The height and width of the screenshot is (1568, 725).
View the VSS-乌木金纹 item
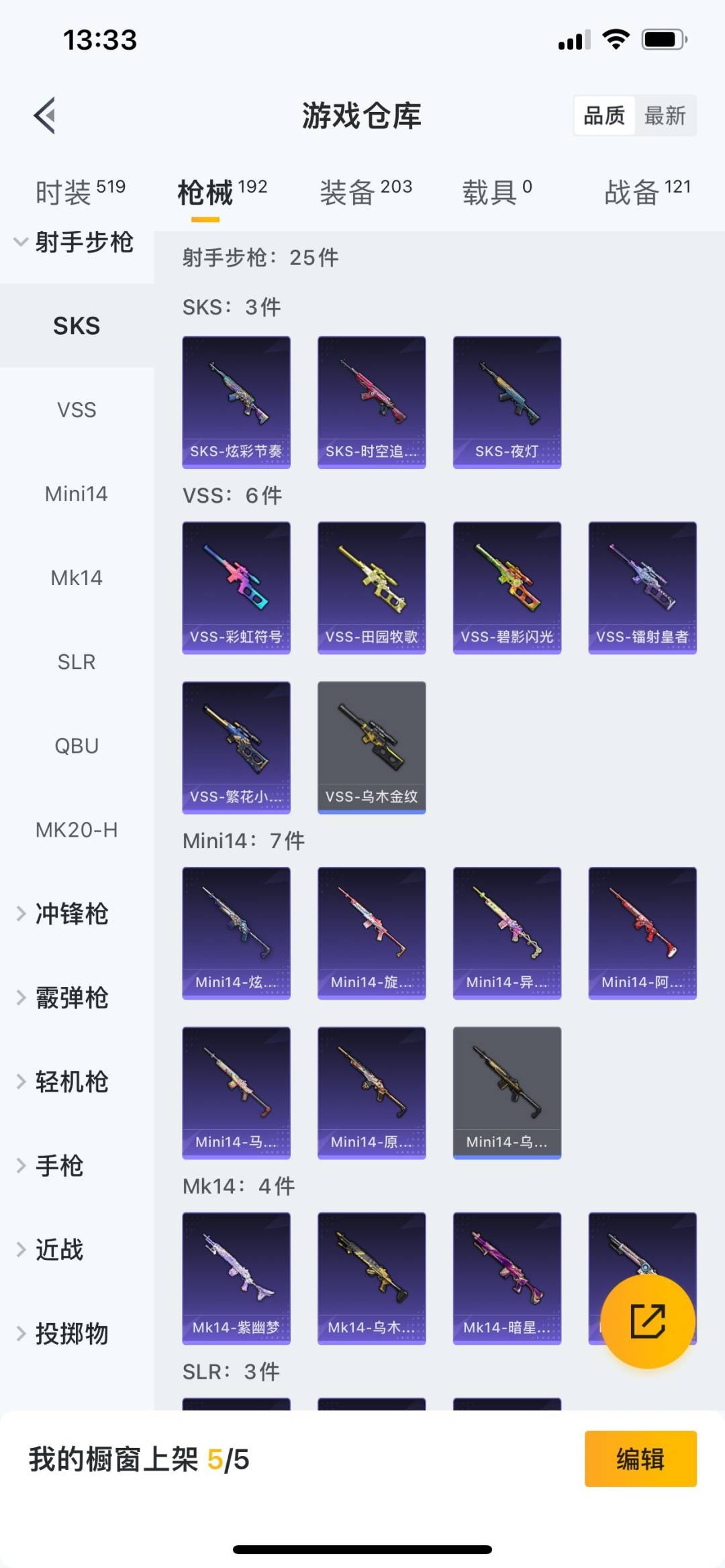pos(372,747)
